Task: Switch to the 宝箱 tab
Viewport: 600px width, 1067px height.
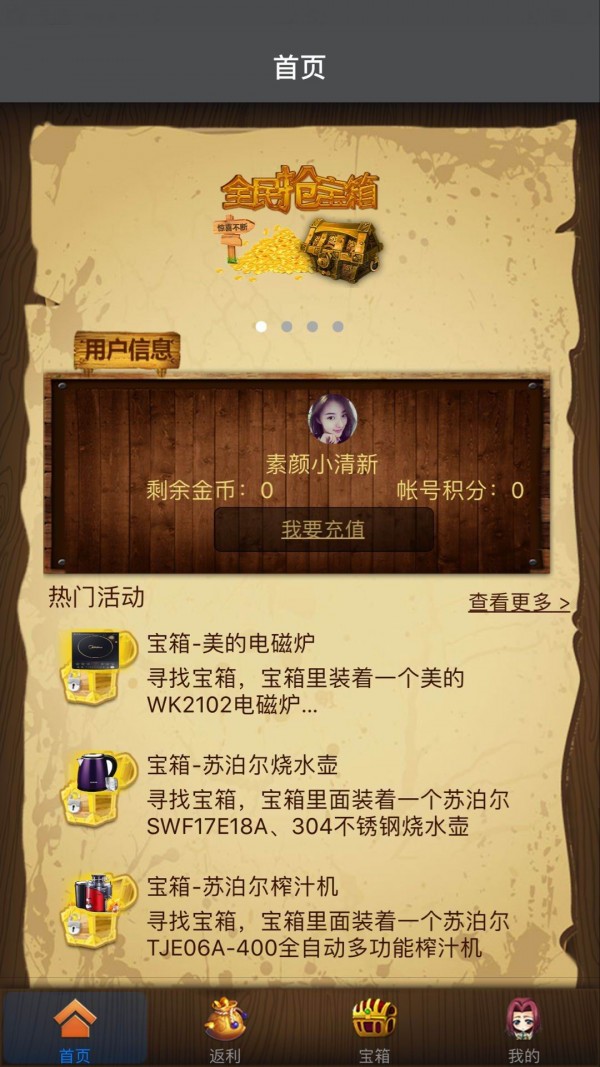Action: tap(374, 1028)
